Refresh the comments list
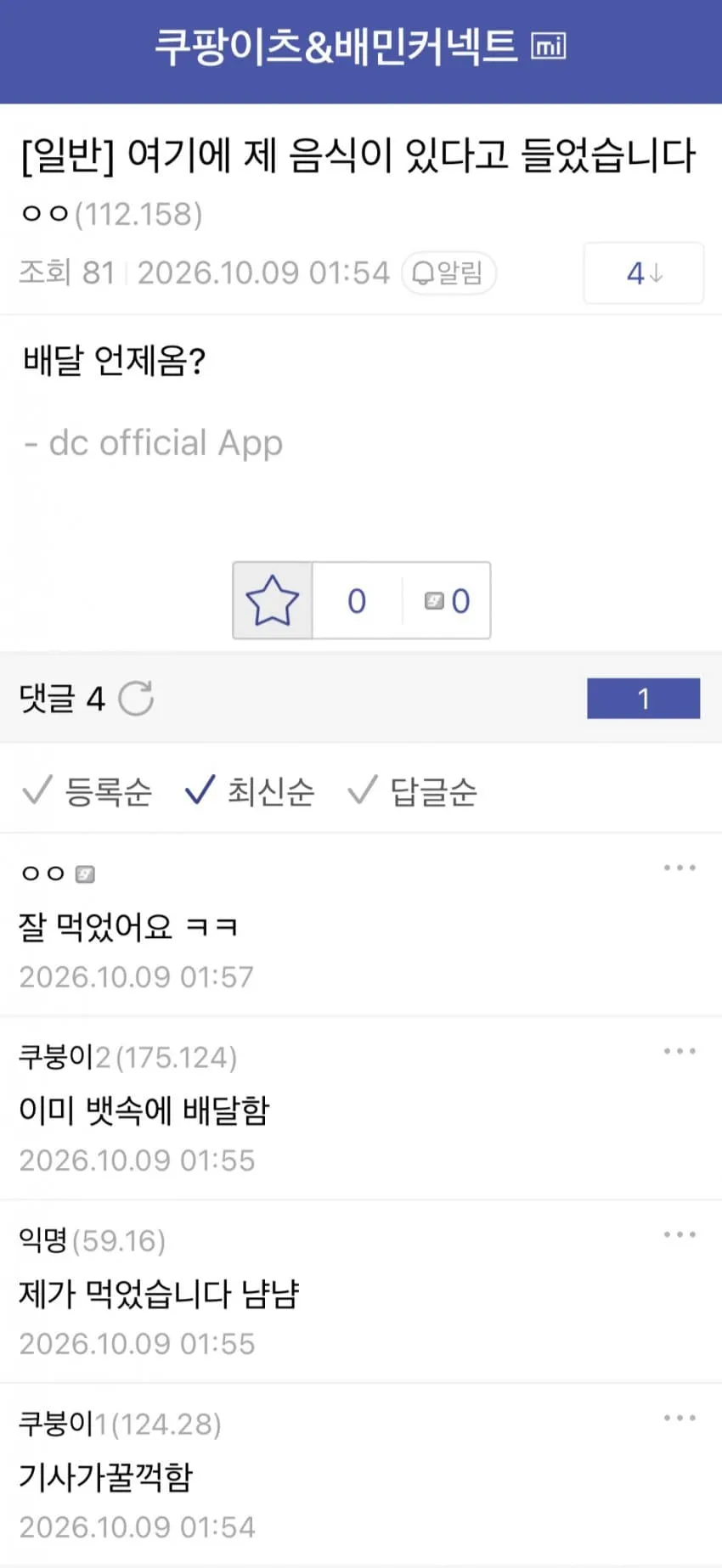The image size is (722, 1568). point(136,699)
